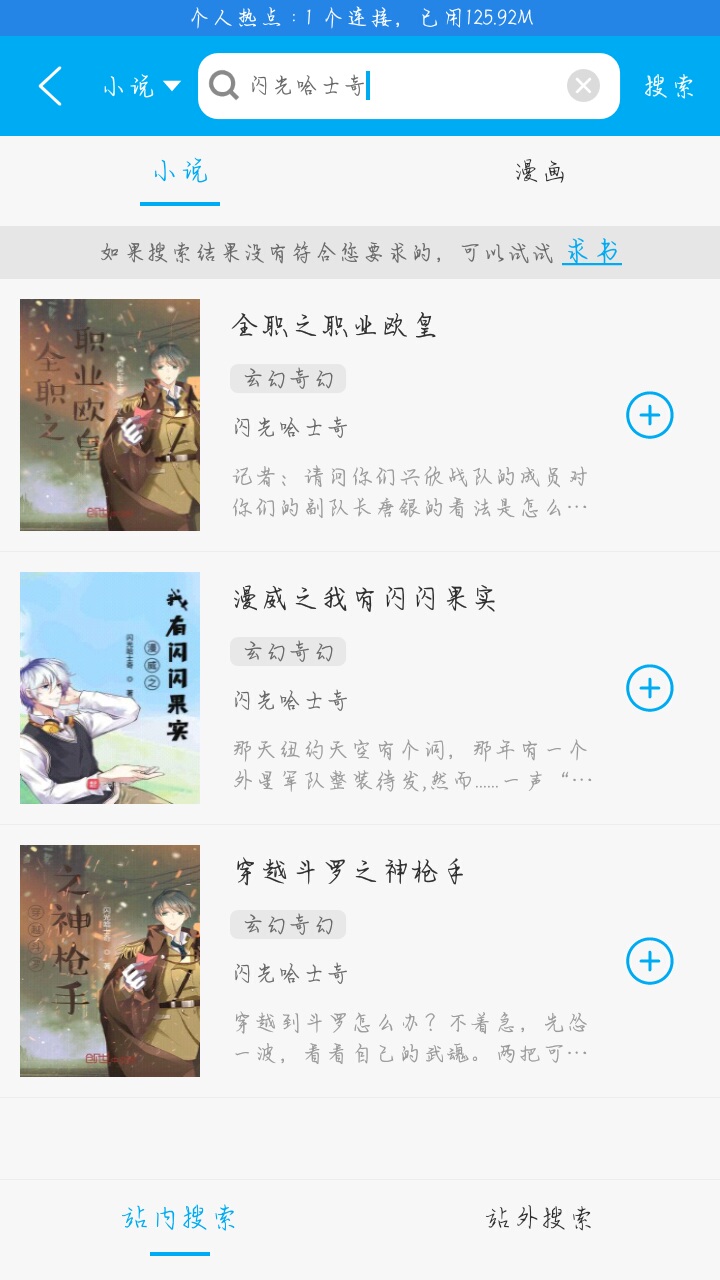Select the 站内搜索 tab
This screenshot has width=720, height=1280.
[x=180, y=1218]
